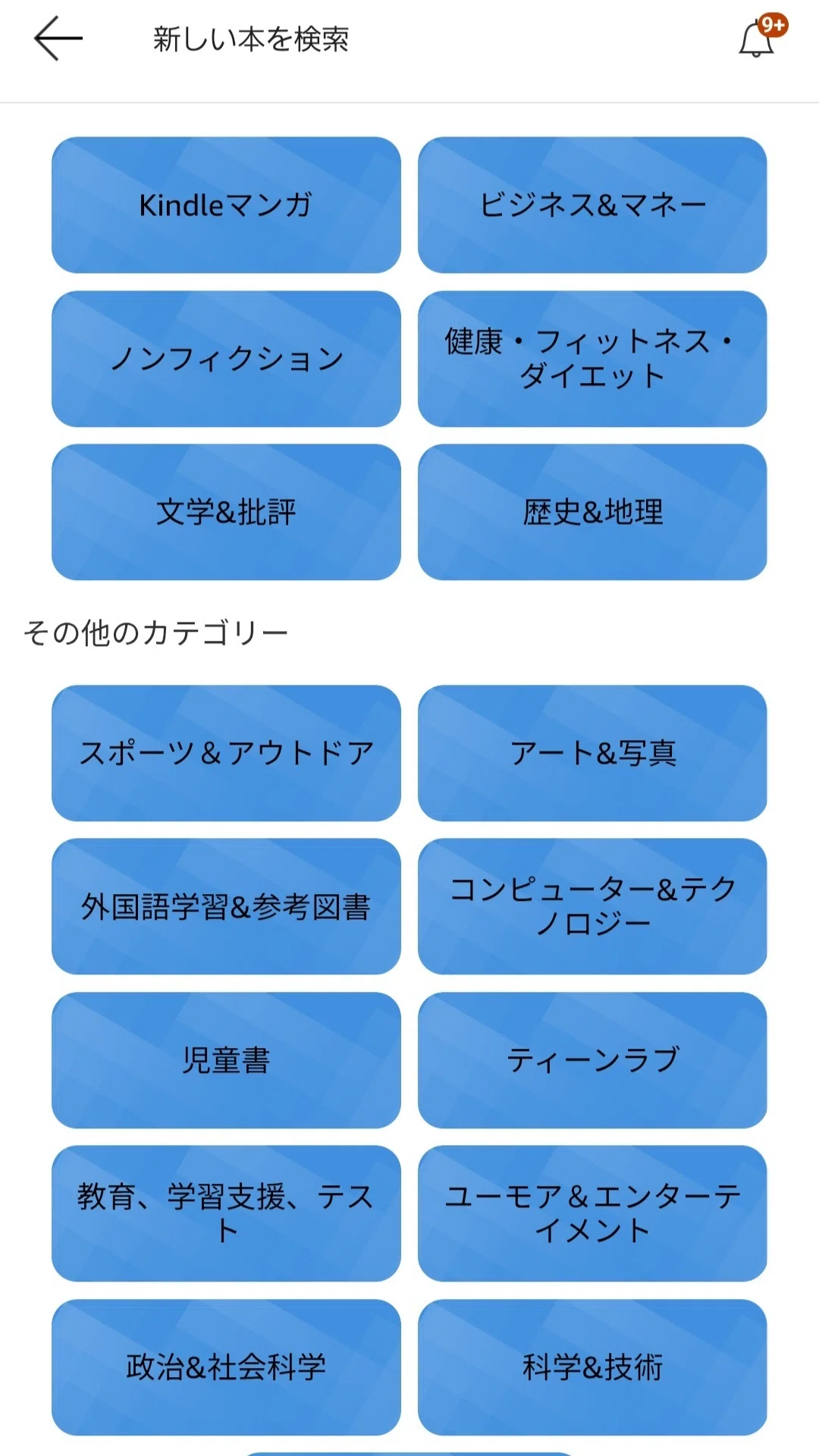Select 教育、学習支援、テスト category
Screen dimensions: 819x1456
(x=226, y=1213)
